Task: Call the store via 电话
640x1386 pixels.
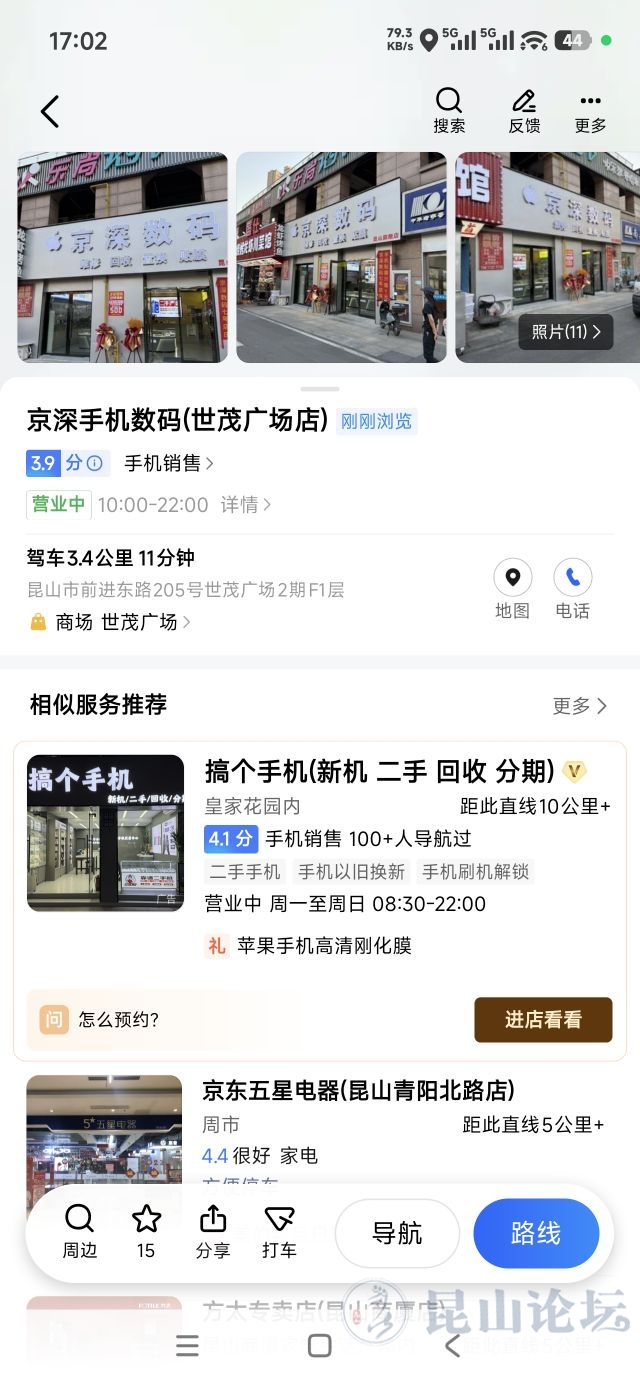Action: pos(573,588)
